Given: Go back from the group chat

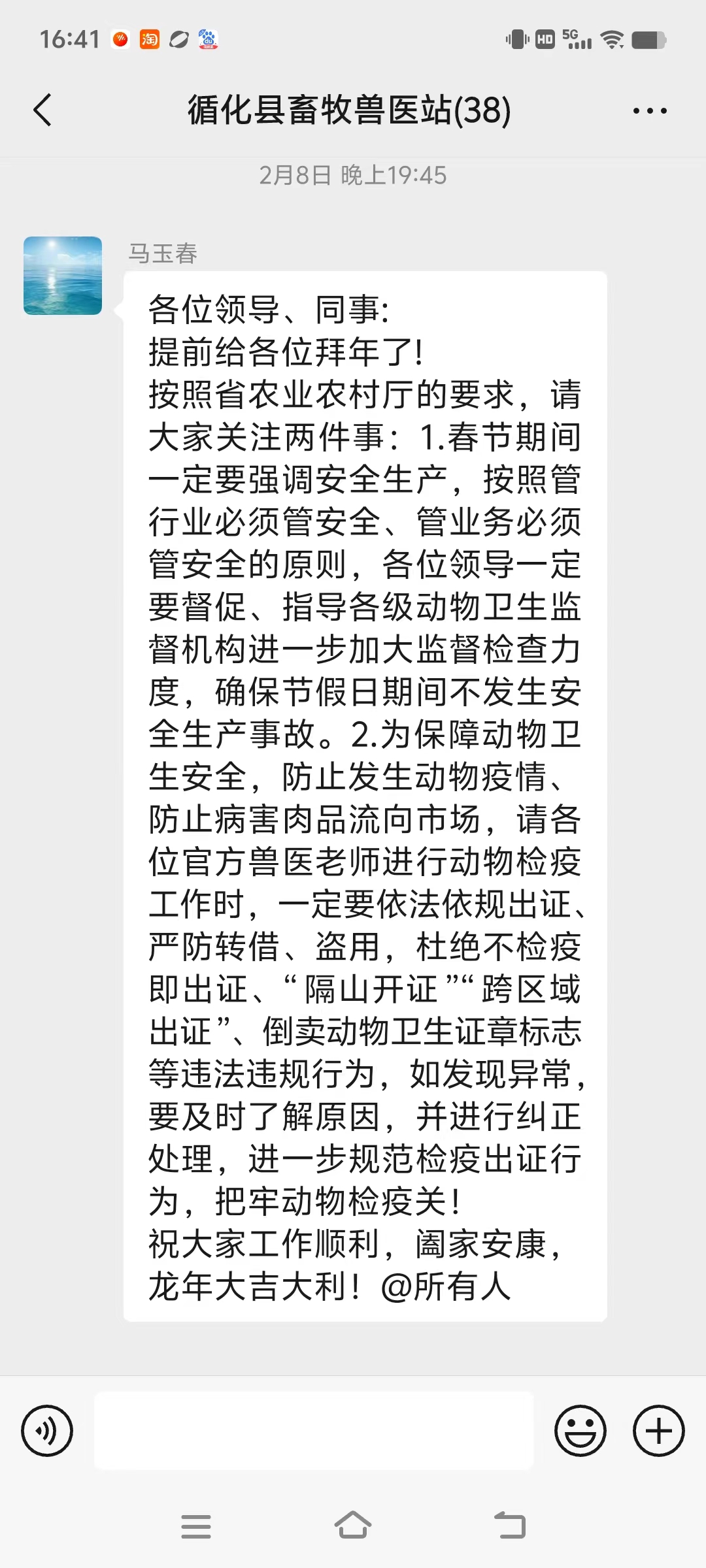Looking at the screenshot, I should (x=42, y=110).
